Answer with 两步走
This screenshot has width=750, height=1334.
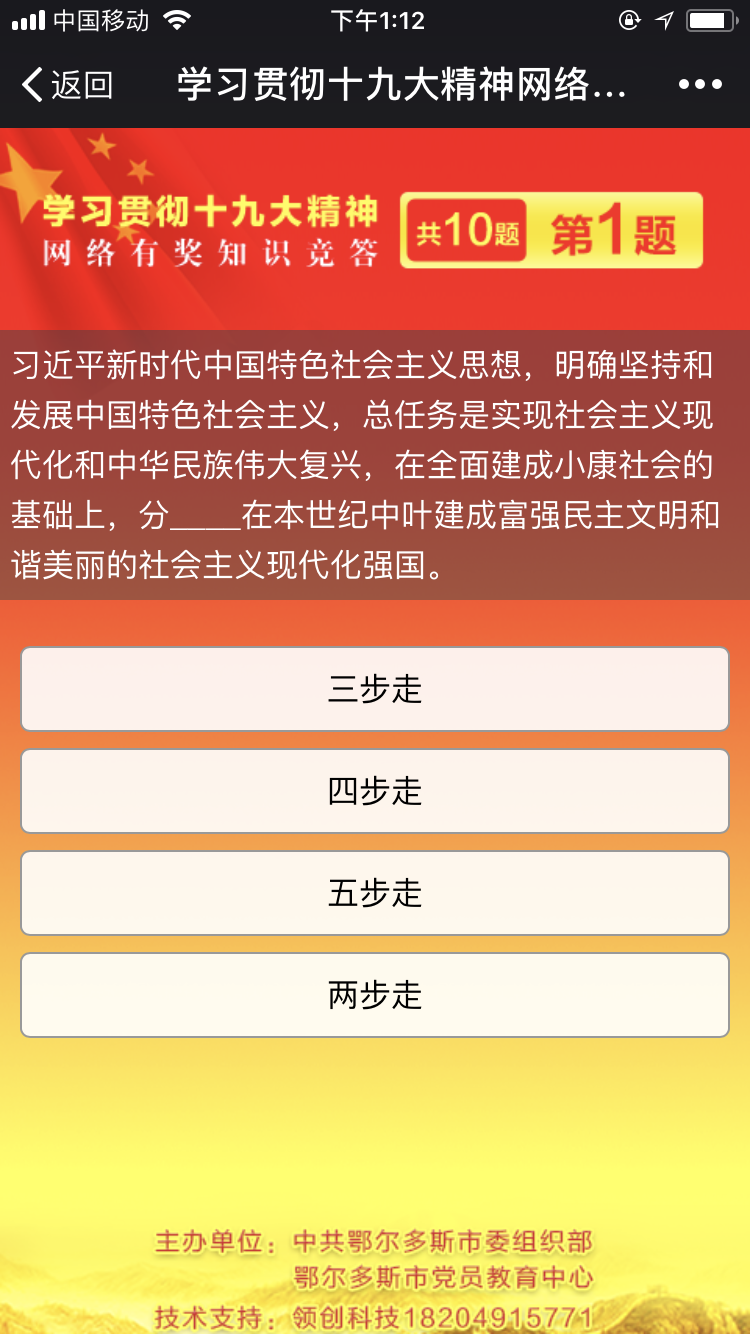tap(375, 995)
